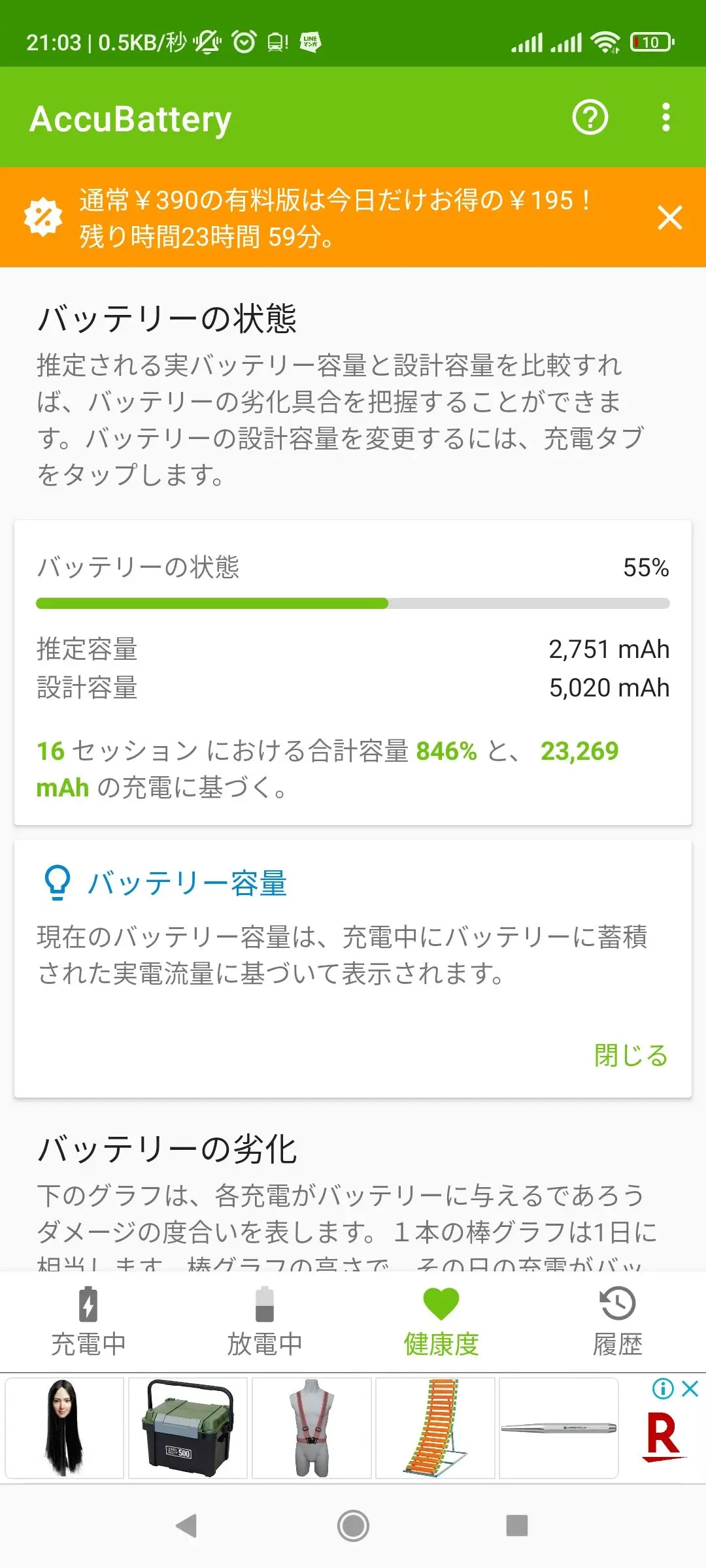Dismiss the orange ¥195 sale banner

coord(669,218)
